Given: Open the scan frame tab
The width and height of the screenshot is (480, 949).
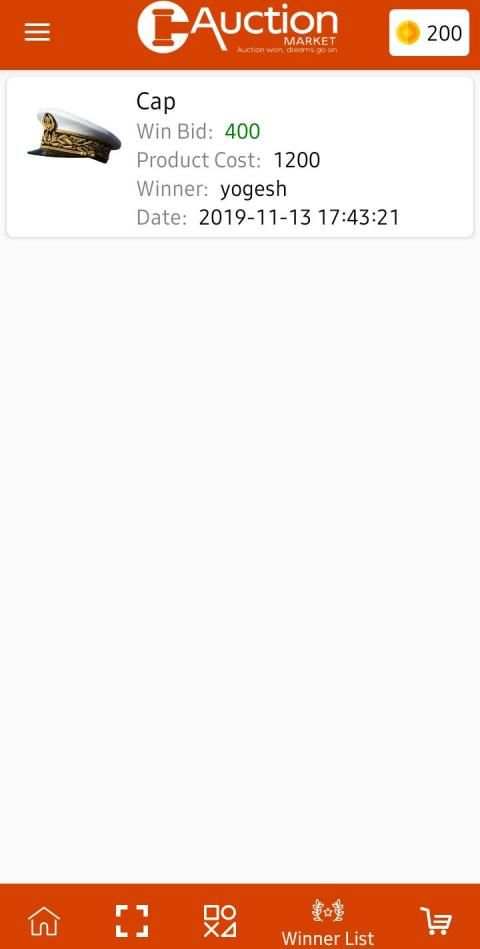Looking at the screenshot, I should click(132, 921).
